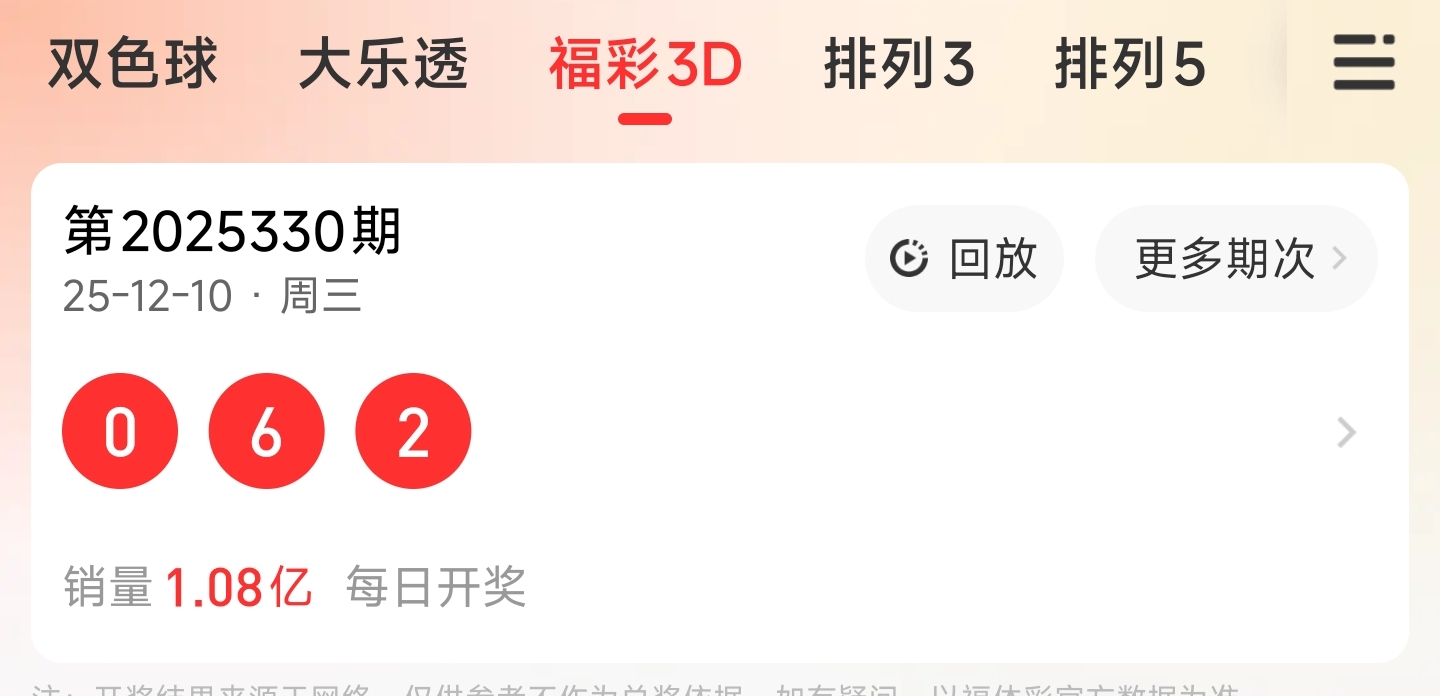Switch to the 排列3 tab

coord(899,66)
